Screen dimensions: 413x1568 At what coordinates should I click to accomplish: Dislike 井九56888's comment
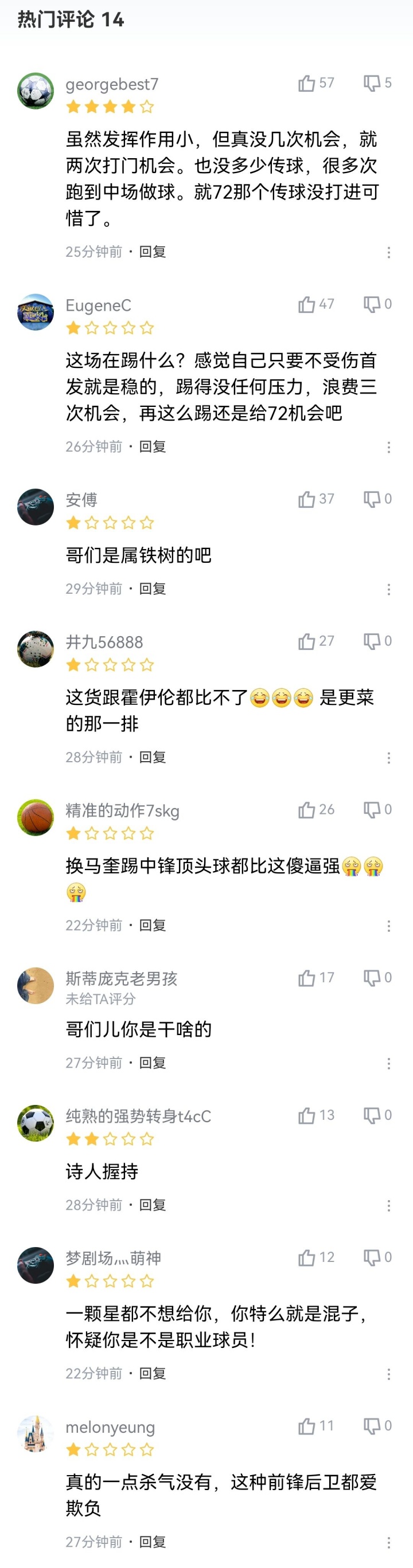[x=371, y=641]
